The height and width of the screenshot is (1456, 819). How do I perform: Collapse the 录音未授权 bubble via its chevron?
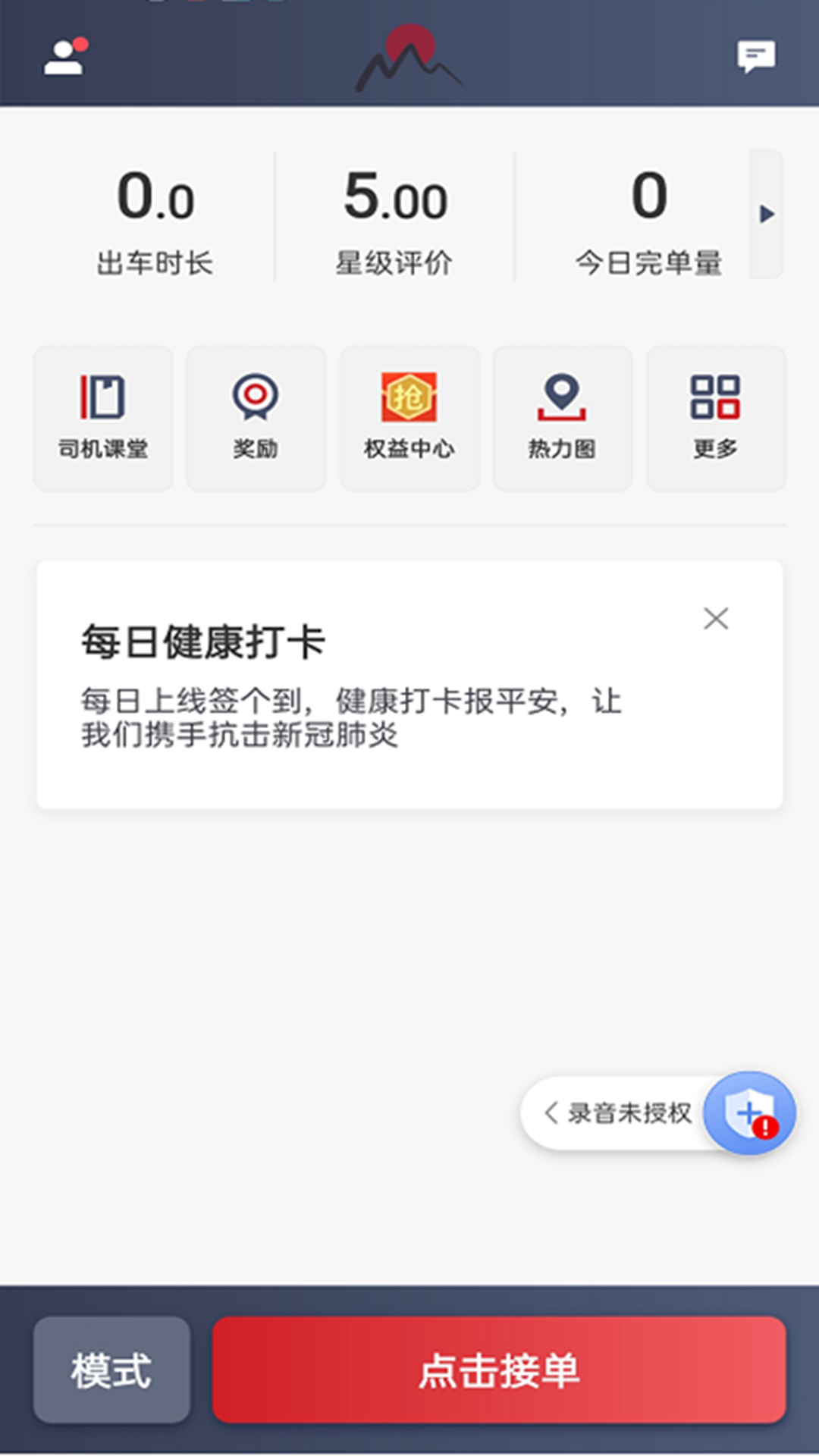tap(551, 1113)
